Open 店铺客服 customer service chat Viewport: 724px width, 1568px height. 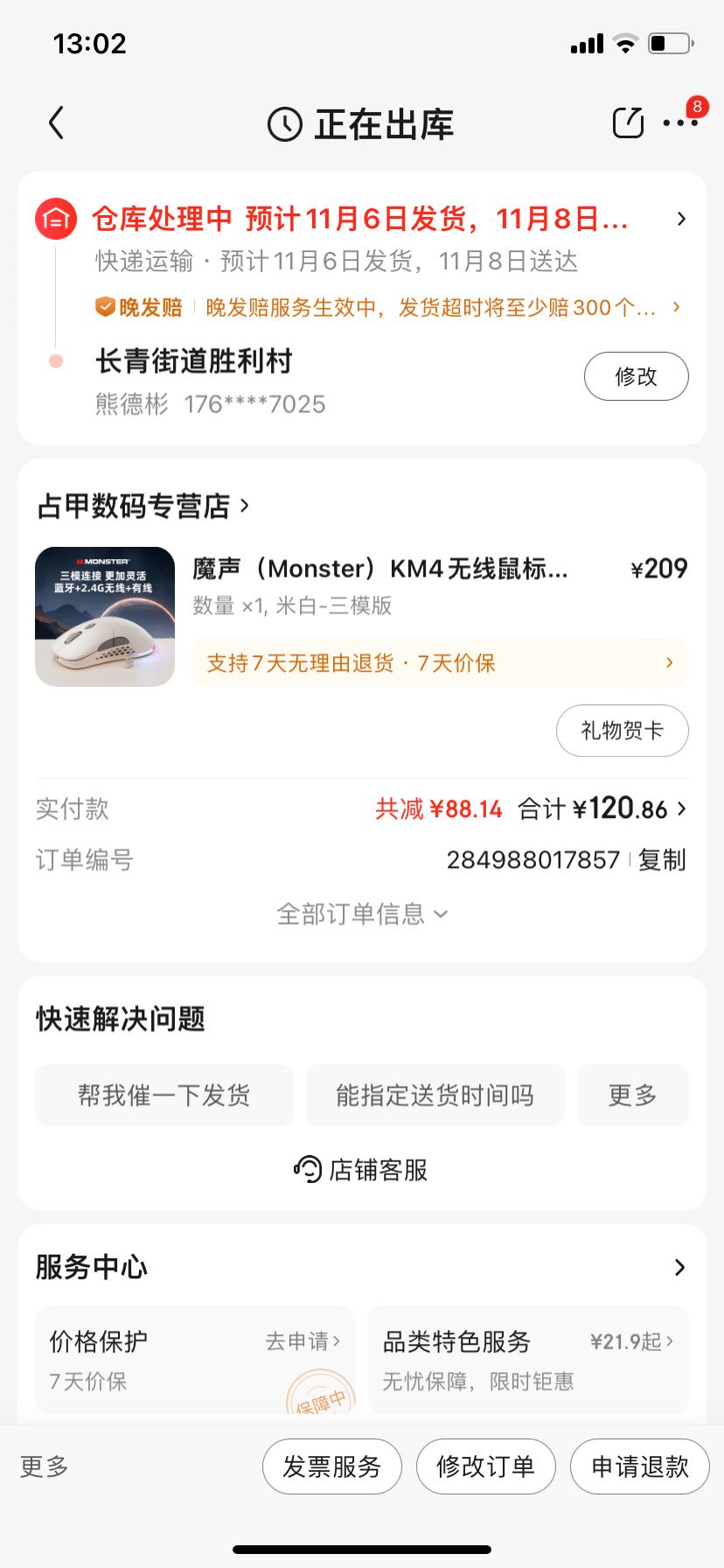[x=361, y=1169]
